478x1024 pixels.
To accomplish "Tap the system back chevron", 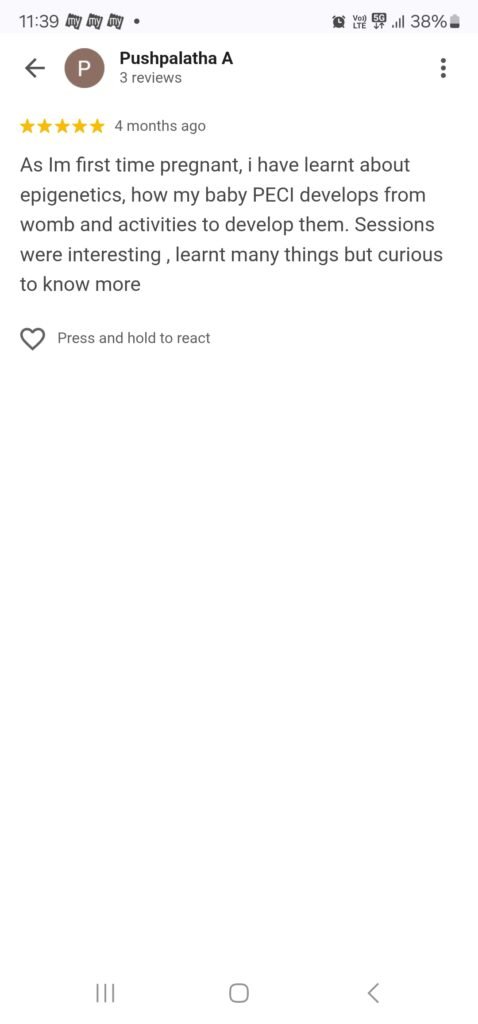I will pos(373,993).
